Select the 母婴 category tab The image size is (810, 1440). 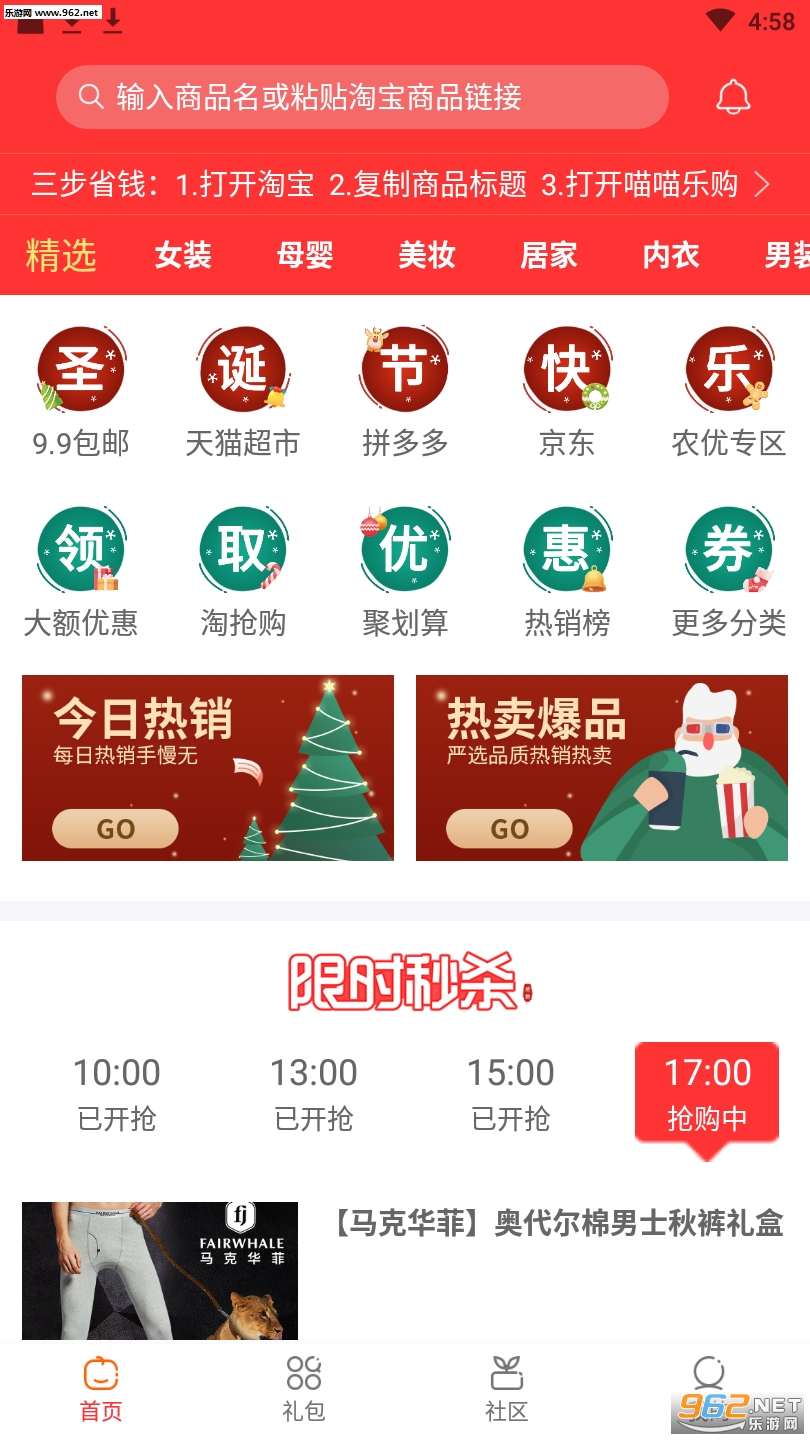[x=305, y=255]
